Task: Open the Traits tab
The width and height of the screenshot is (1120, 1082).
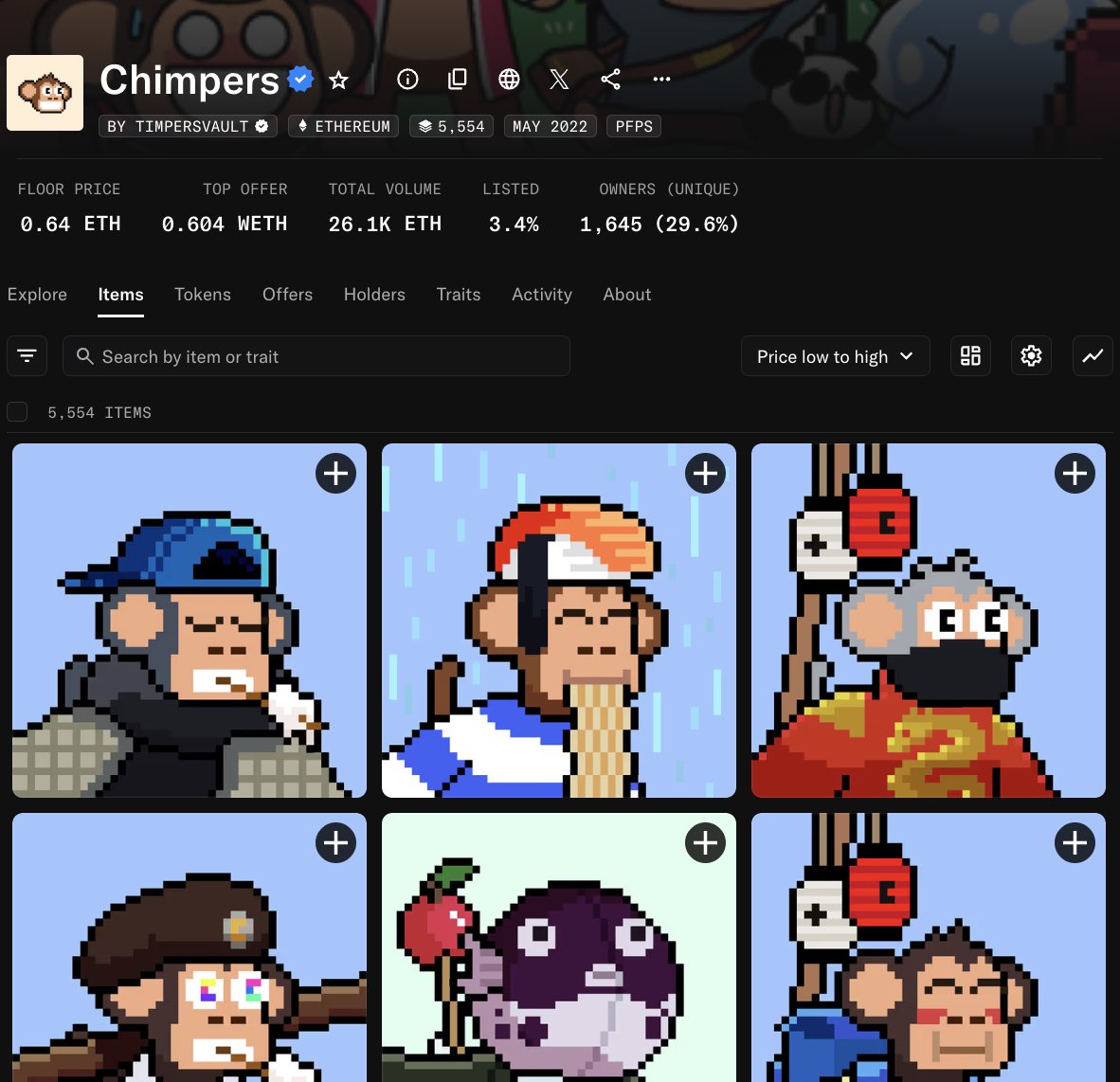Action: point(459,295)
